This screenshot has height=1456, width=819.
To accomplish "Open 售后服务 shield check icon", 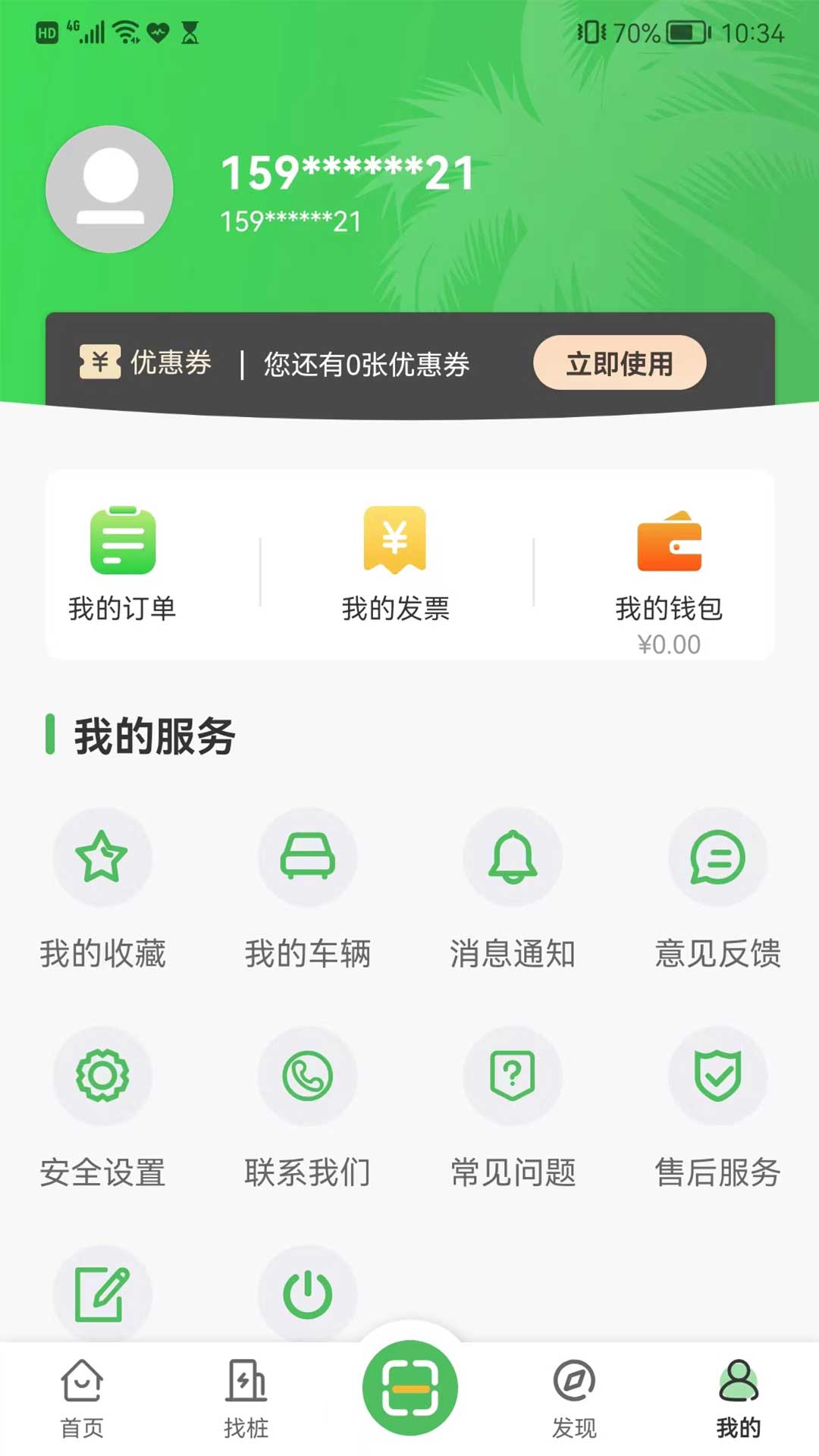I will point(717,1075).
